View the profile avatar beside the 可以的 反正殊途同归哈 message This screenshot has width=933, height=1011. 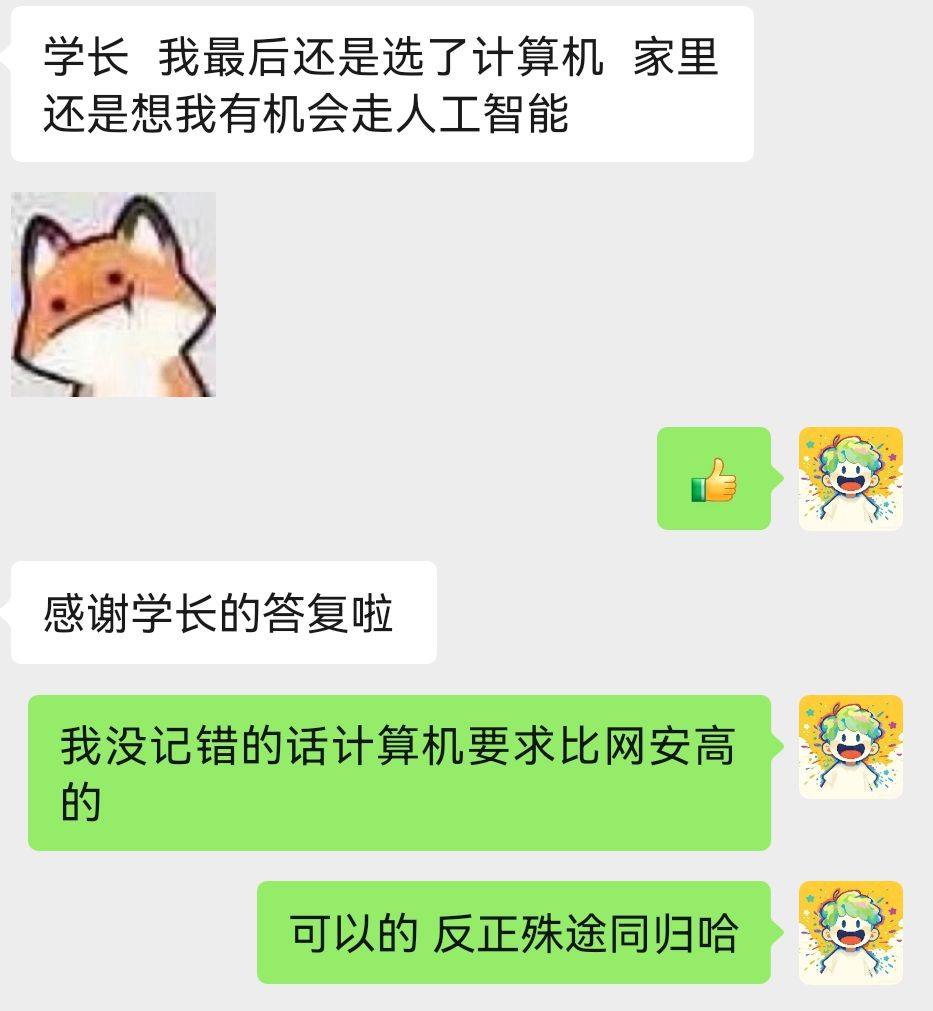[x=850, y=932]
